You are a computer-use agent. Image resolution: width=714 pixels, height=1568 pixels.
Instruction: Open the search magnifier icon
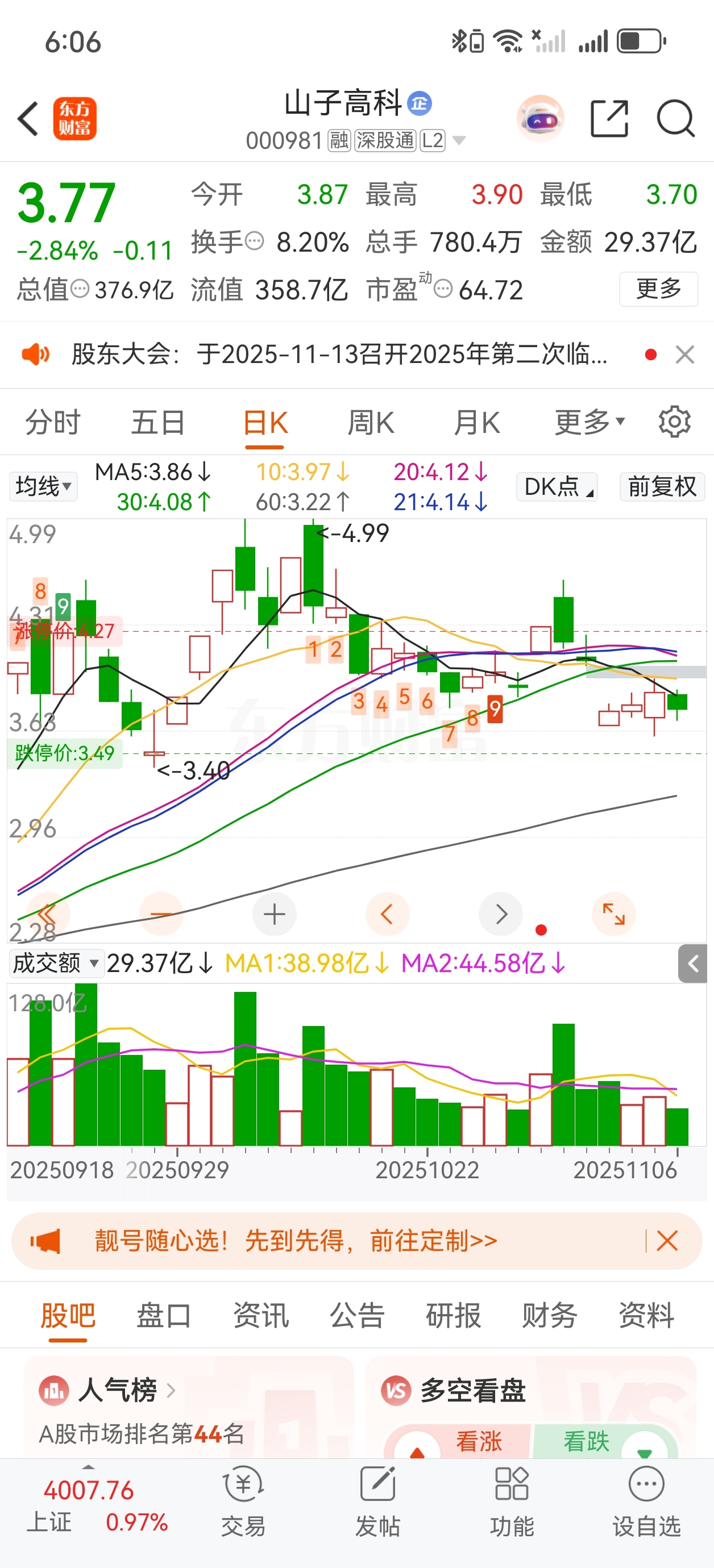[675, 118]
